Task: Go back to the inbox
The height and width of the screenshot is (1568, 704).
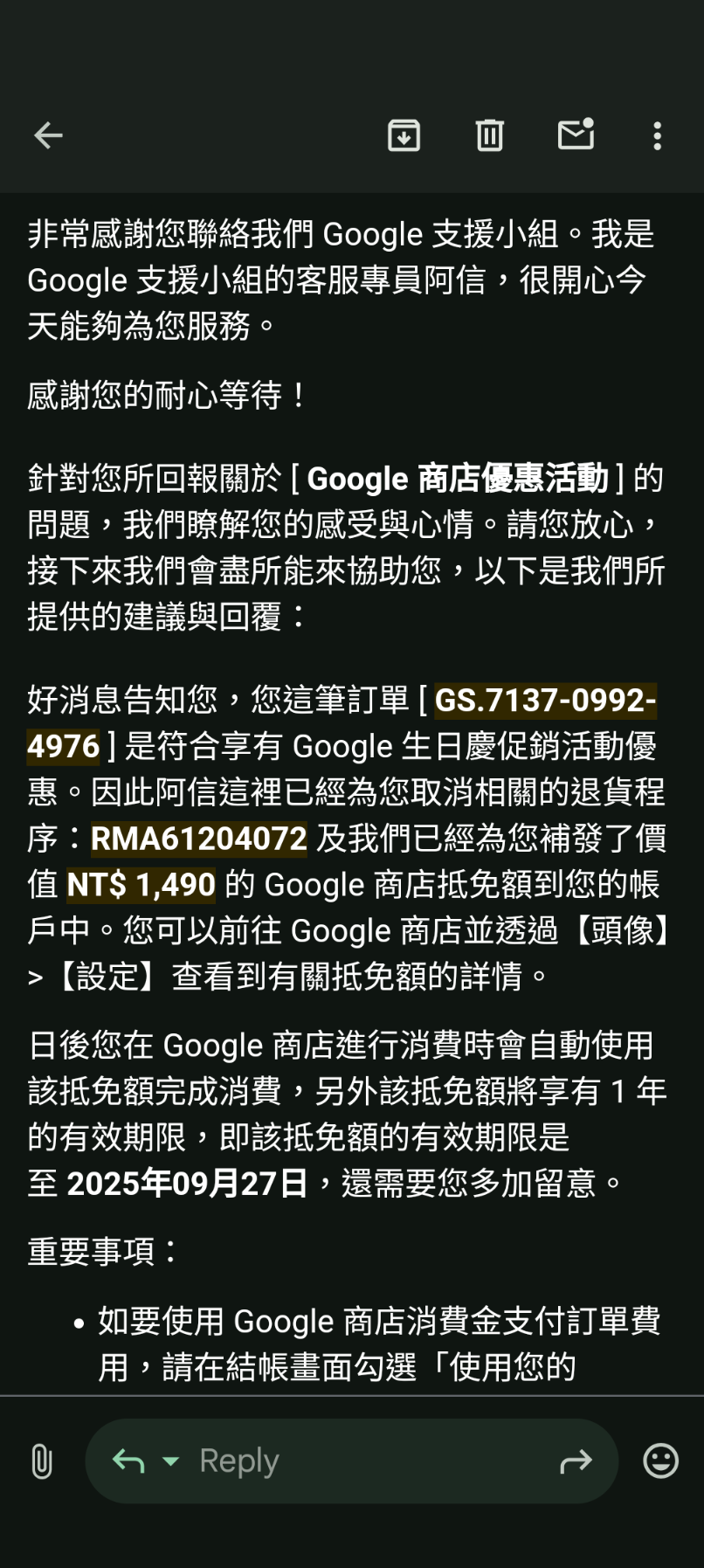Action: 48,135
